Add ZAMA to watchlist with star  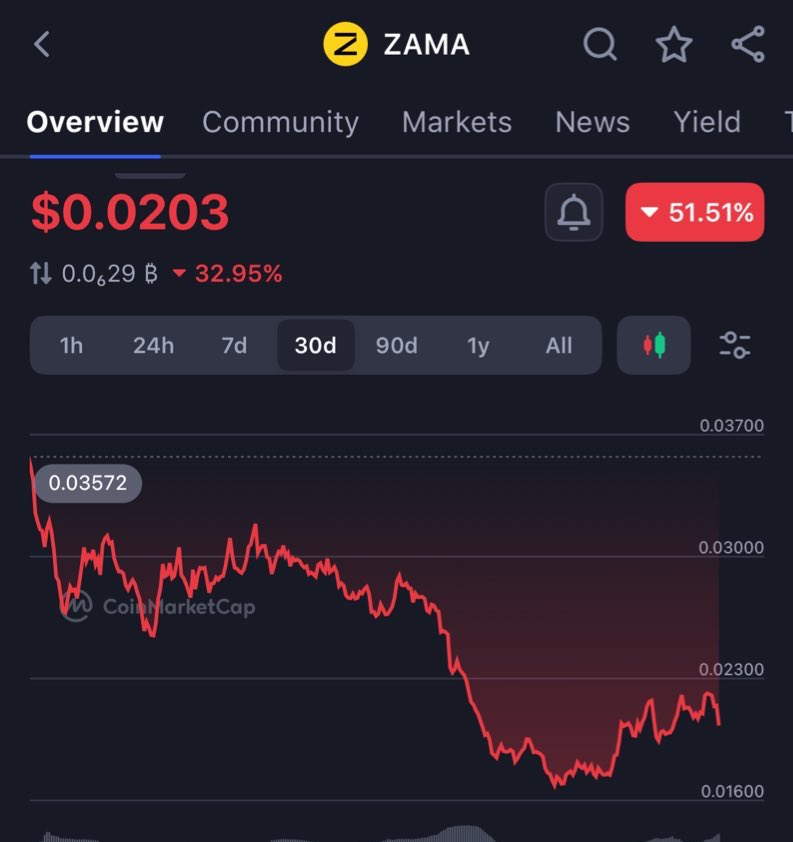(x=673, y=44)
